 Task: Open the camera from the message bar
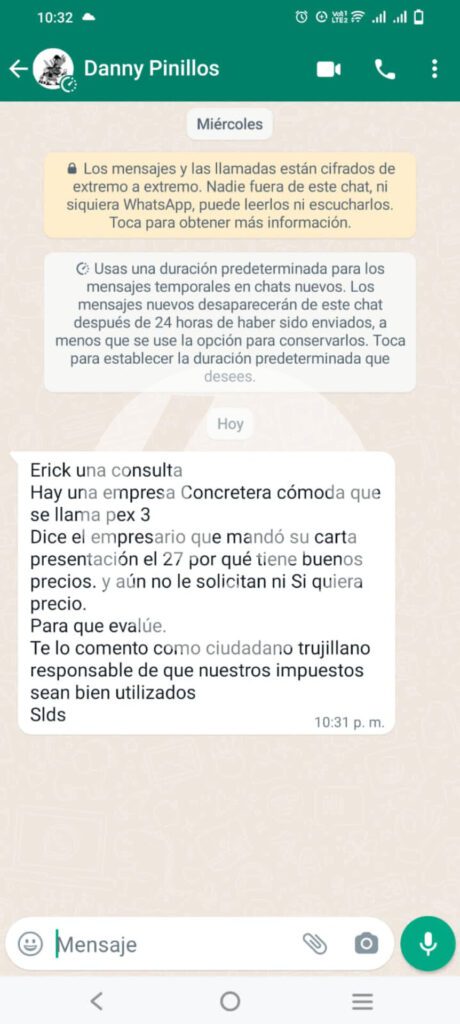(367, 944)
